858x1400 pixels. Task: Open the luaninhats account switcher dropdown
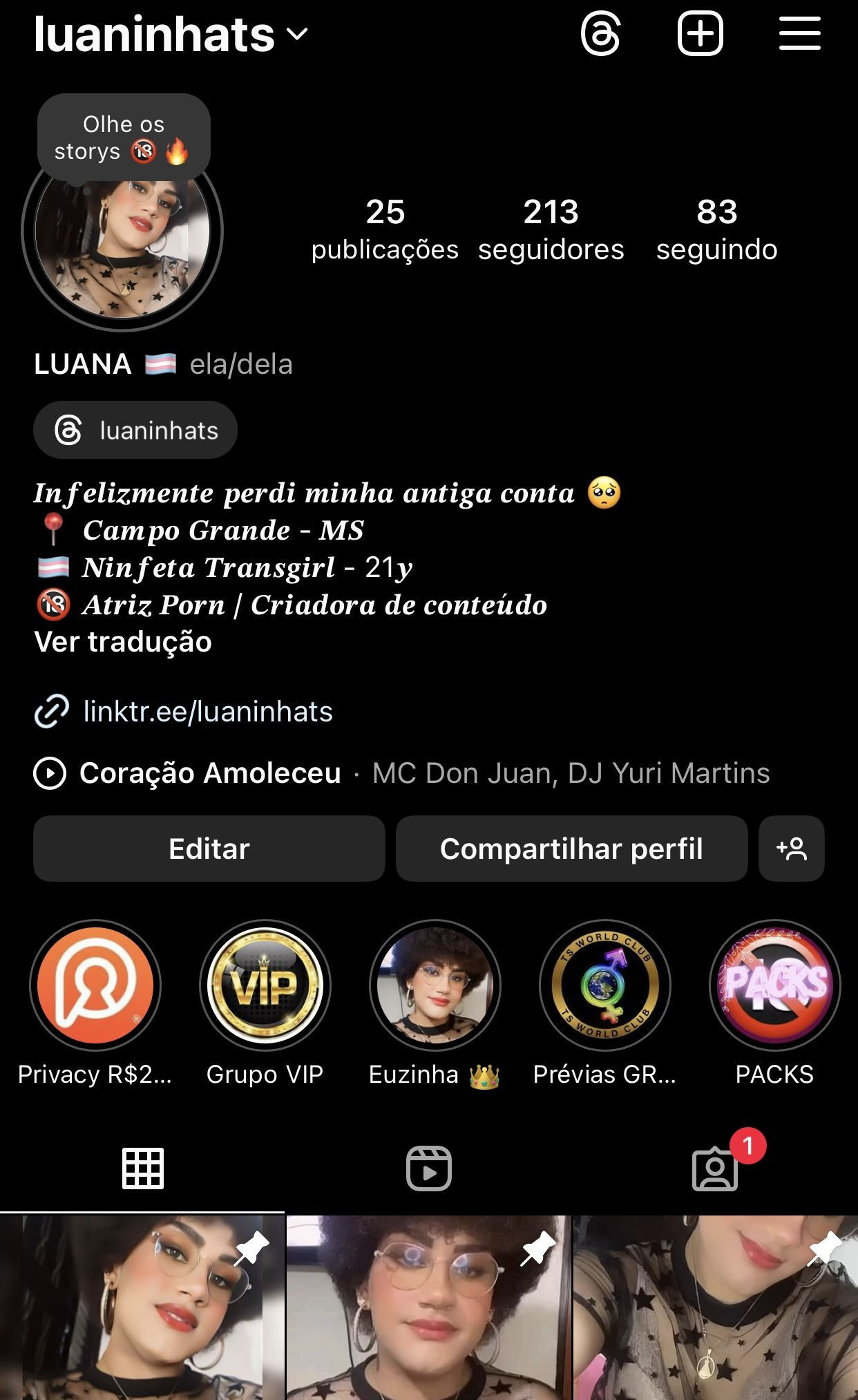click(x=171, y=35)
